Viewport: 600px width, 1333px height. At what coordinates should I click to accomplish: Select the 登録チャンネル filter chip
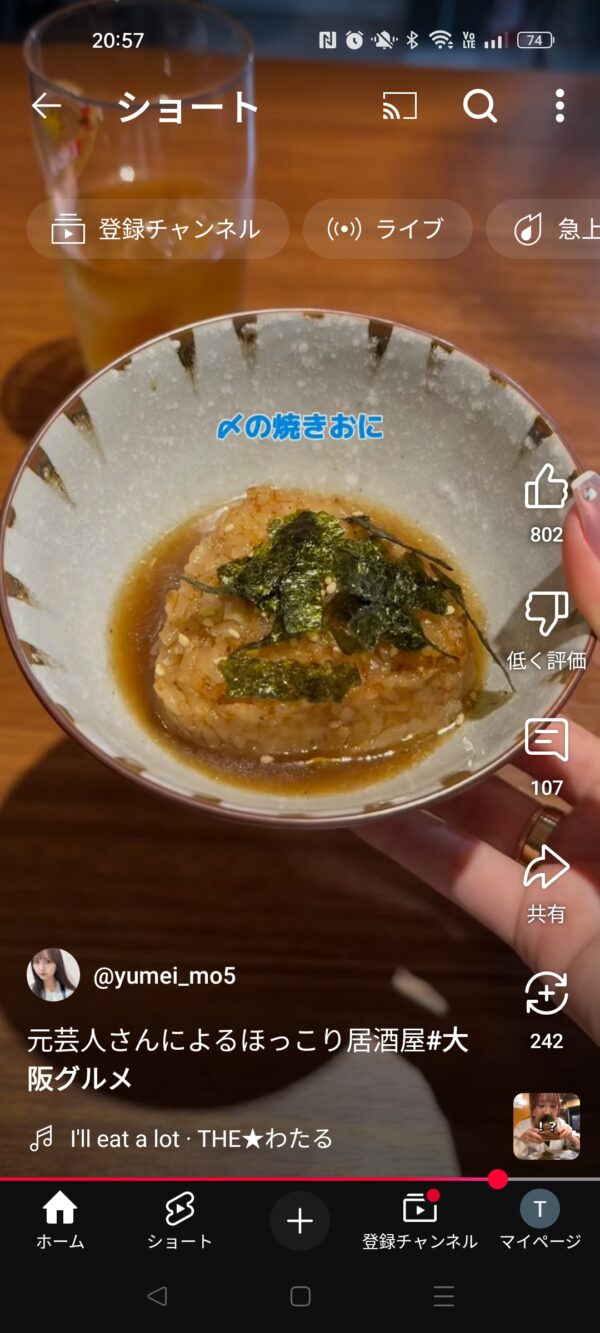157,229
